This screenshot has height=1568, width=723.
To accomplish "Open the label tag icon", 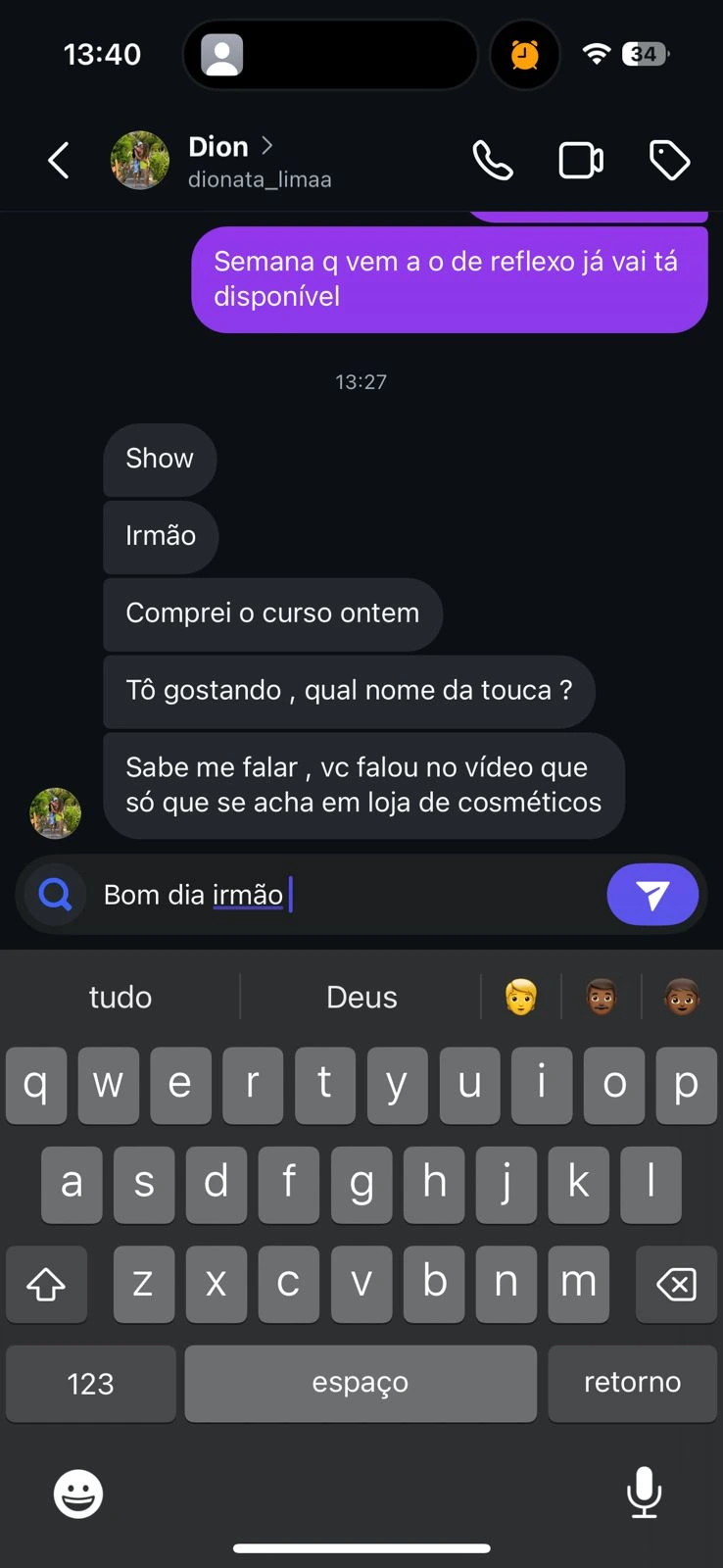I will click(x=669, y=161).
